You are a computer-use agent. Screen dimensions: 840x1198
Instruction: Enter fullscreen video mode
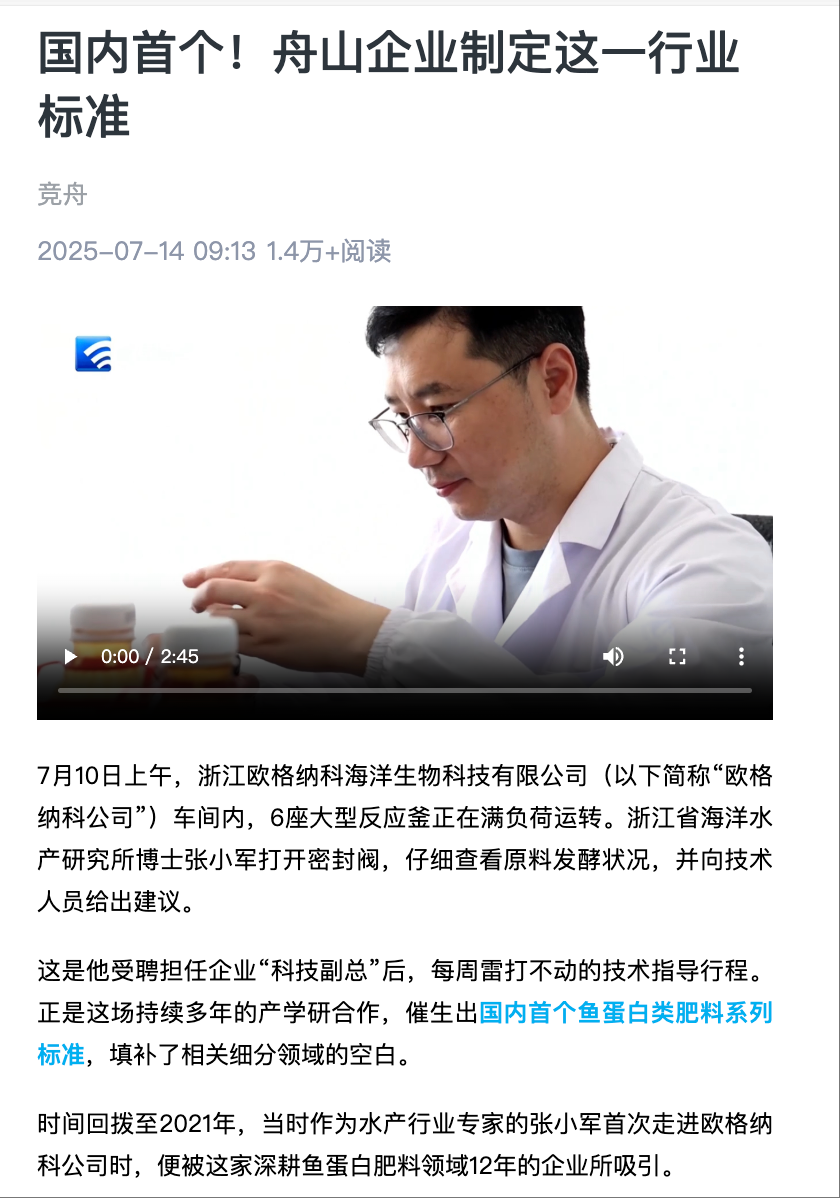tap(677, 657)
